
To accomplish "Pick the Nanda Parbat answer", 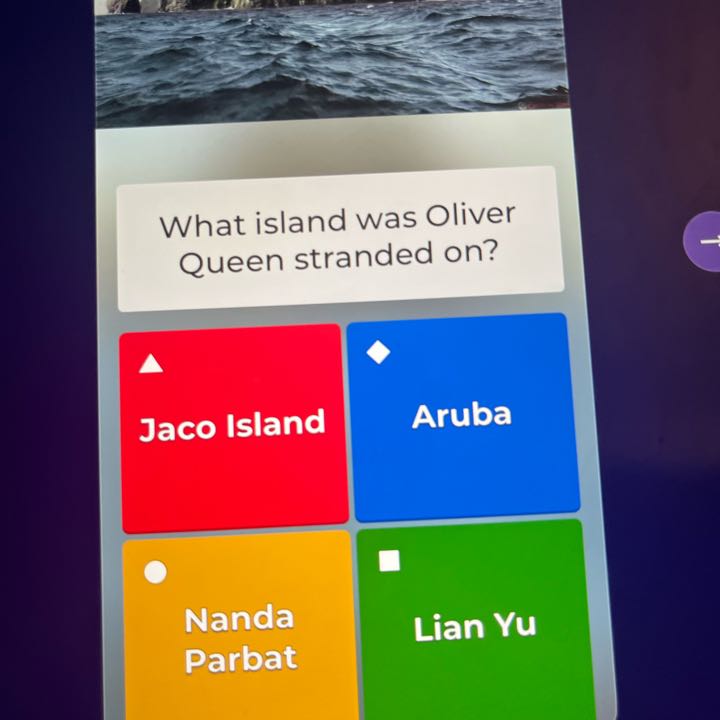I will click(240, 632).
